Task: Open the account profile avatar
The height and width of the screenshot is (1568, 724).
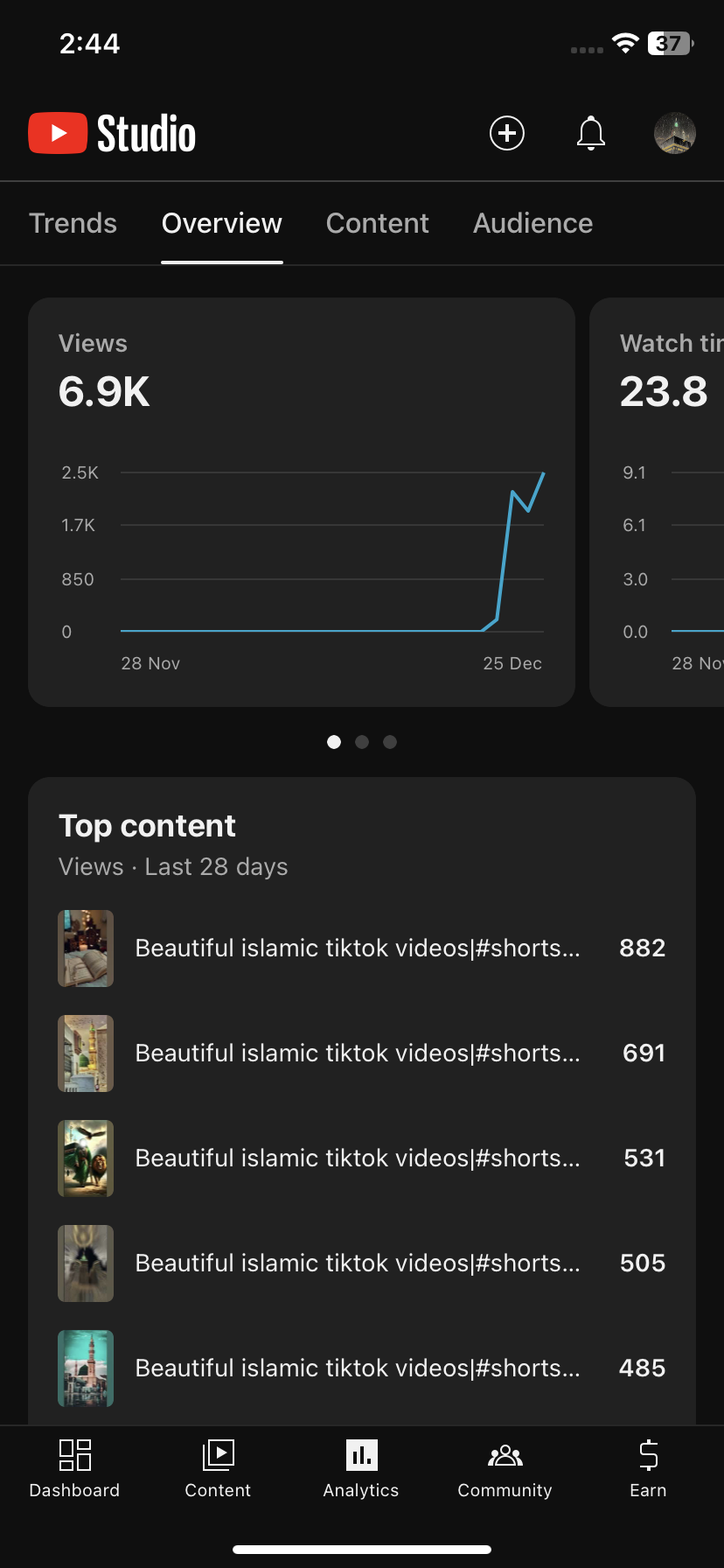Action: [x=674, y=133]
